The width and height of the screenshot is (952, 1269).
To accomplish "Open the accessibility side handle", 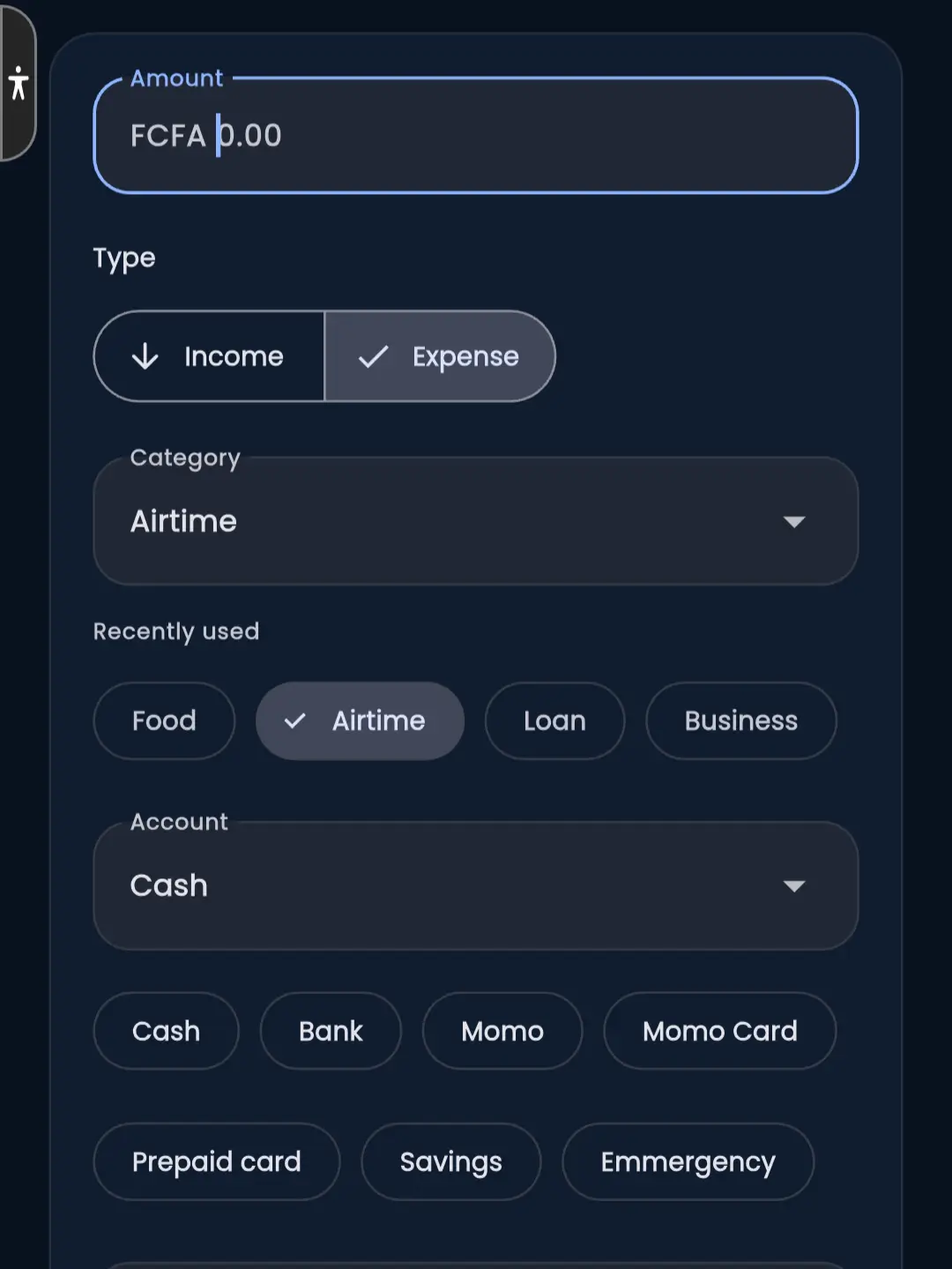I will (x=18, y=83).
